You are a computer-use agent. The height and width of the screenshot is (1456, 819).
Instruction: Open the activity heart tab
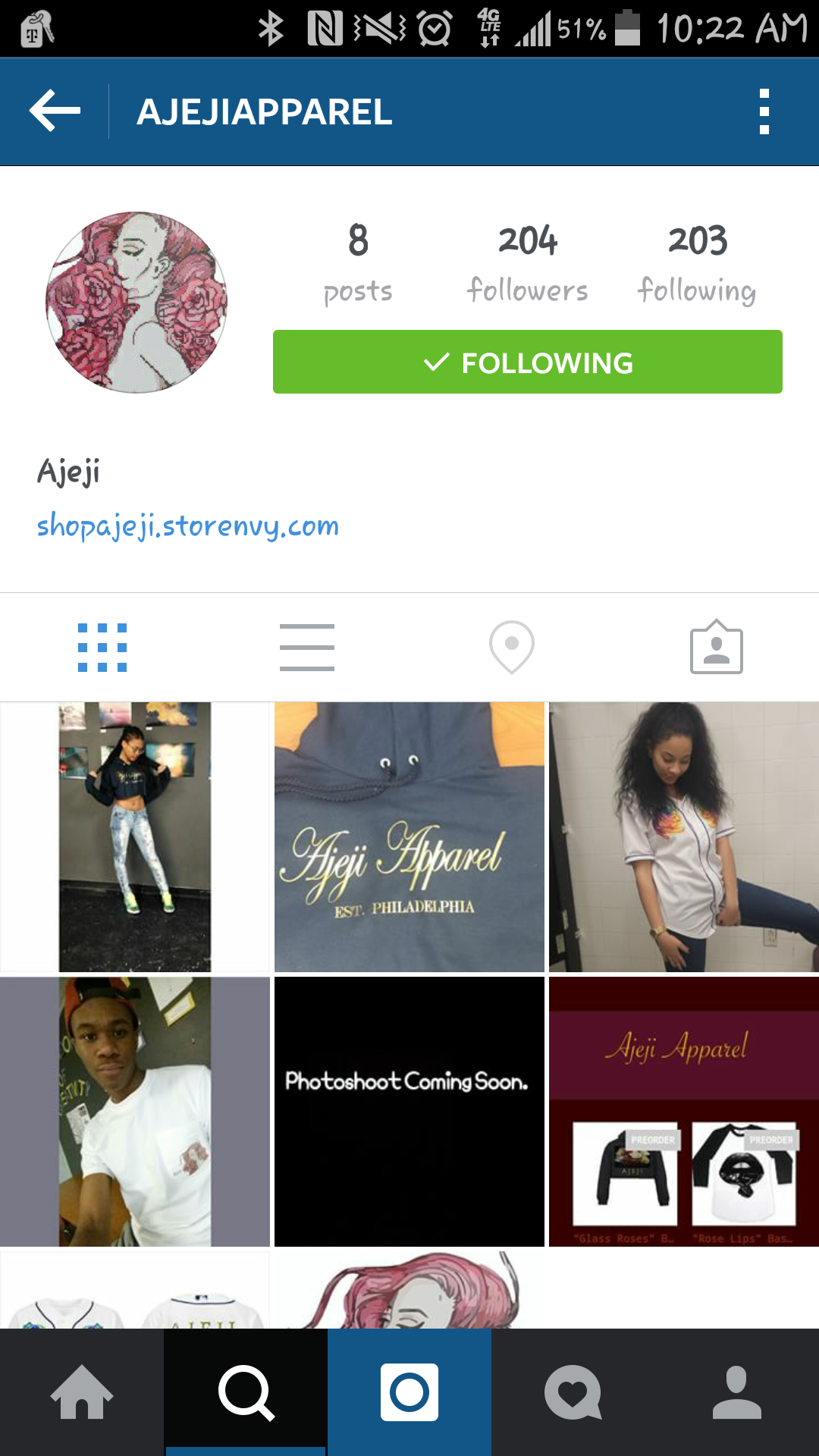573,1392
